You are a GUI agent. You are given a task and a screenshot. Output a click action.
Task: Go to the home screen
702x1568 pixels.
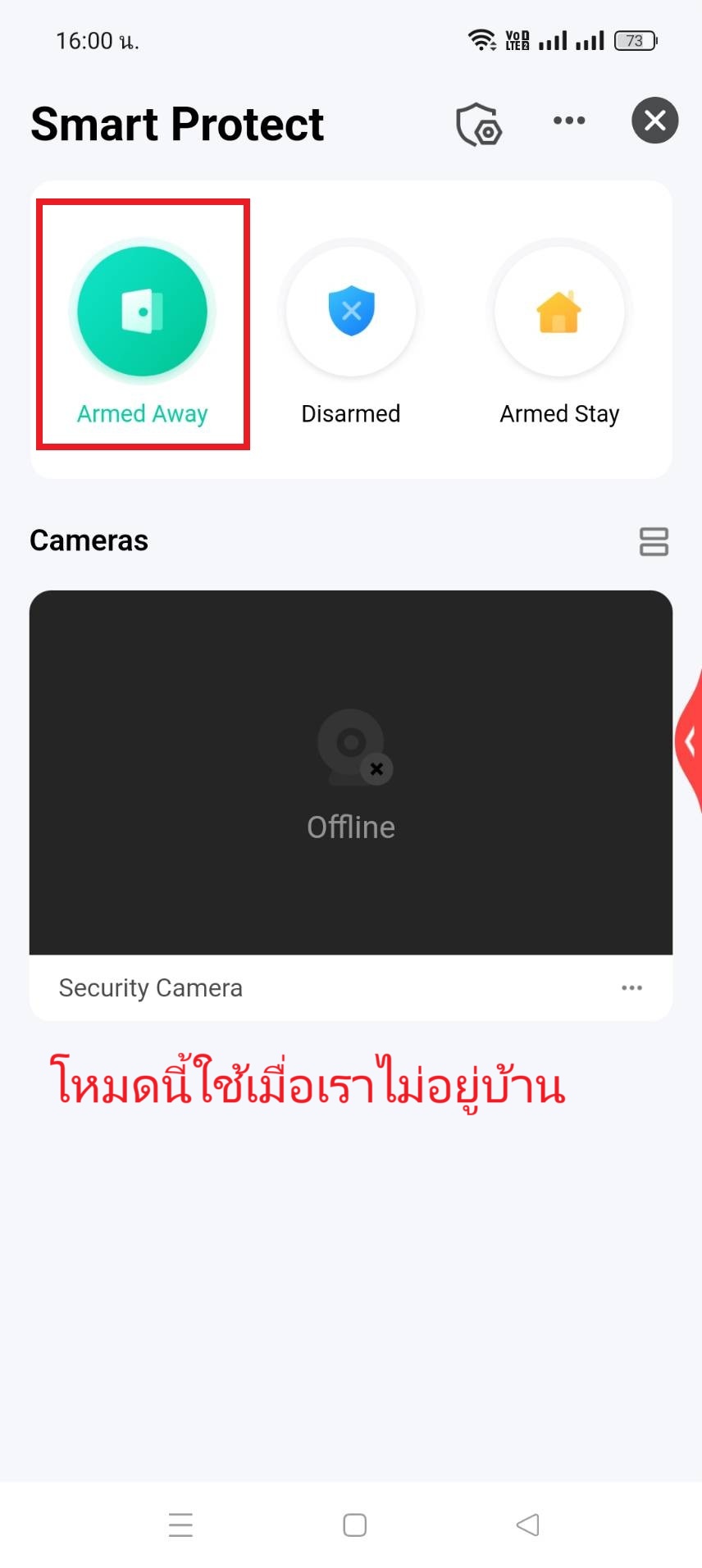(354, 1525)
